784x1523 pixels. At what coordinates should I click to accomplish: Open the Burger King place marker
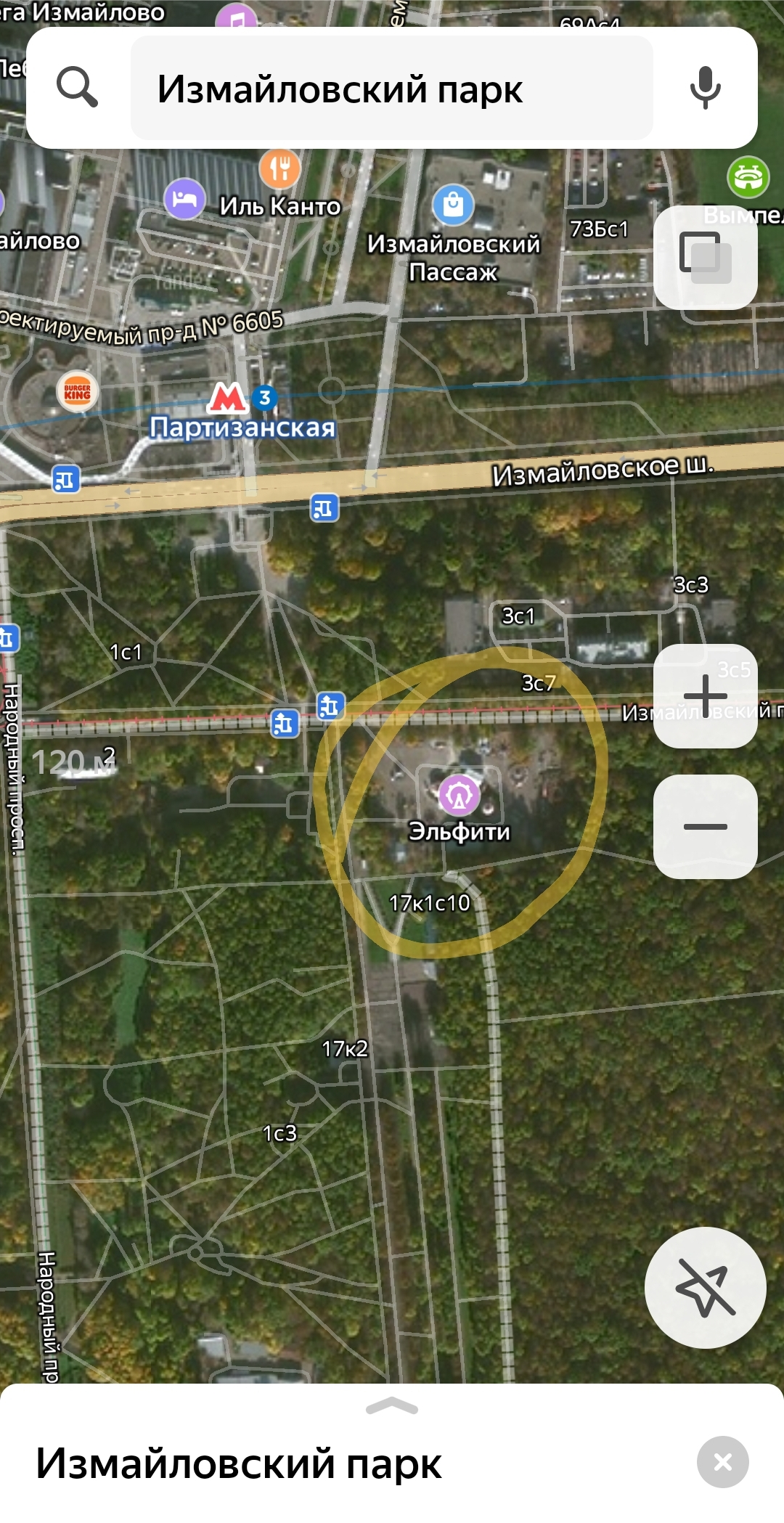[x=77, y=391]
